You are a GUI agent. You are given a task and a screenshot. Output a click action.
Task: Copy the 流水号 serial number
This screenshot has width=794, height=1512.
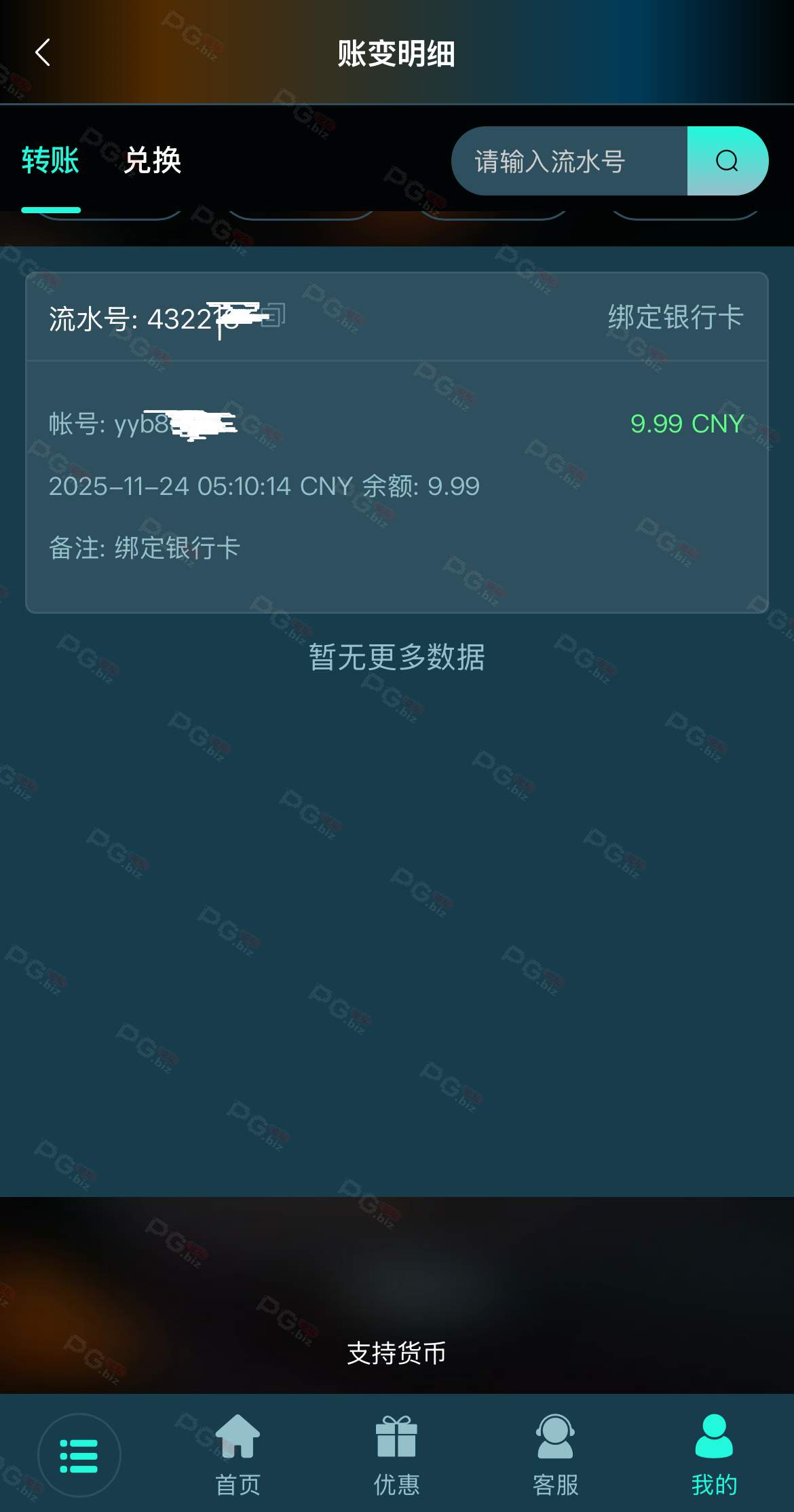pyautogui.click(x=274, y=315)
